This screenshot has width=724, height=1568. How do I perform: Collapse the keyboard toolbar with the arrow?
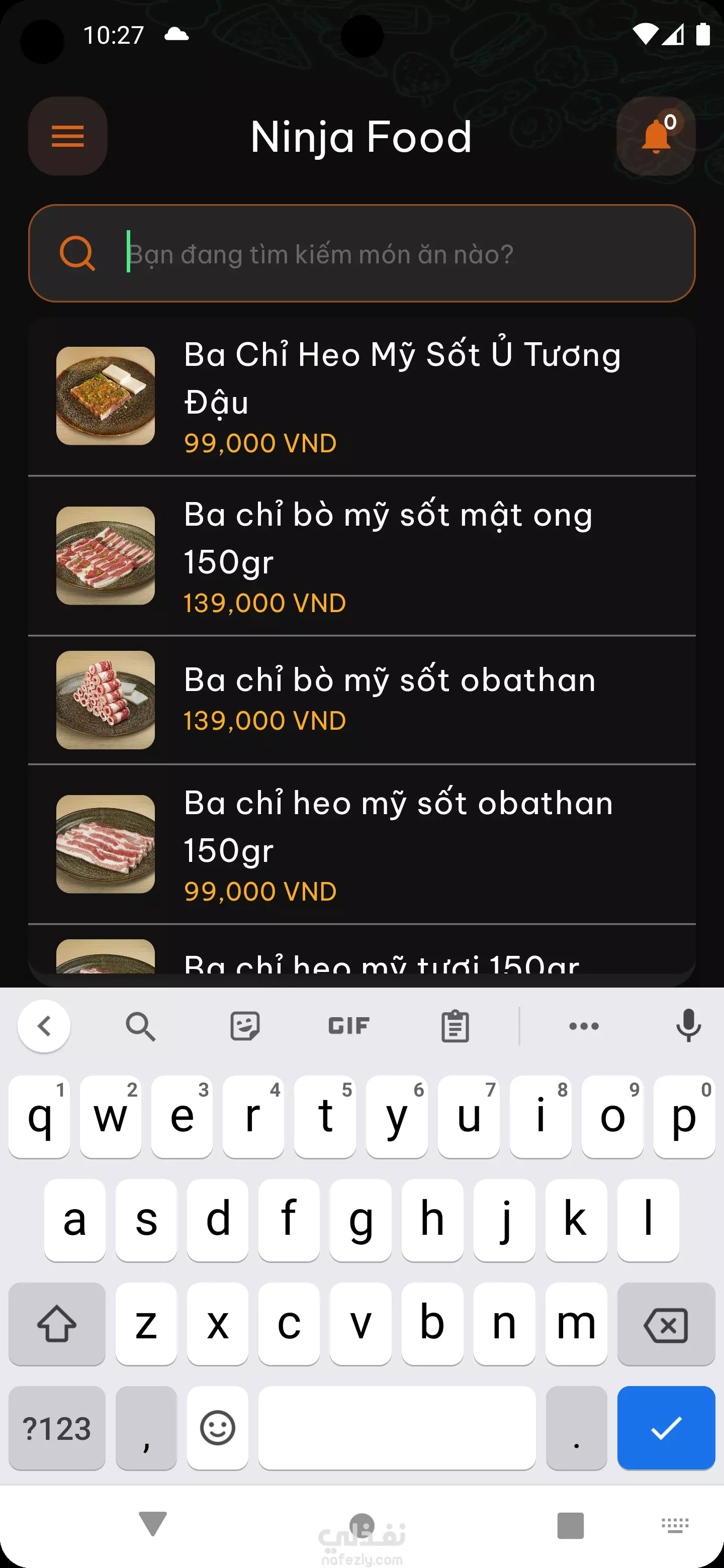coord(44,1026)
